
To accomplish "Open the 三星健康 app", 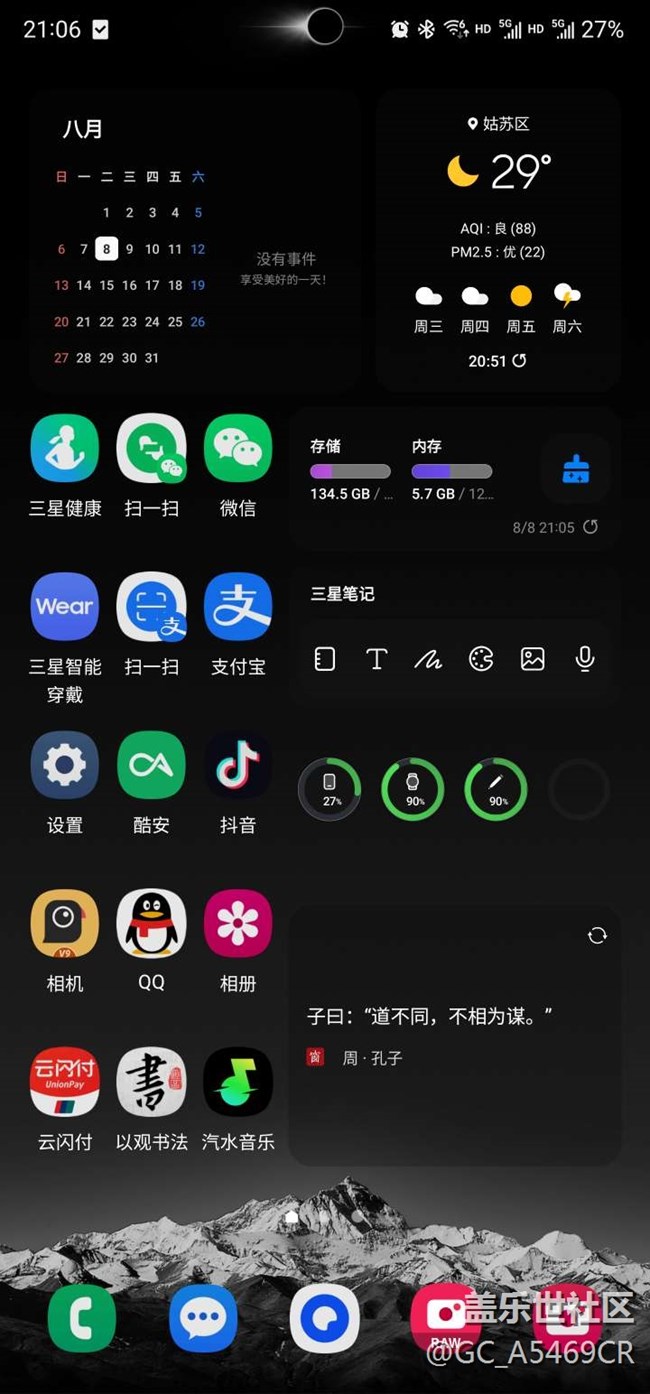I will (65, 448).
